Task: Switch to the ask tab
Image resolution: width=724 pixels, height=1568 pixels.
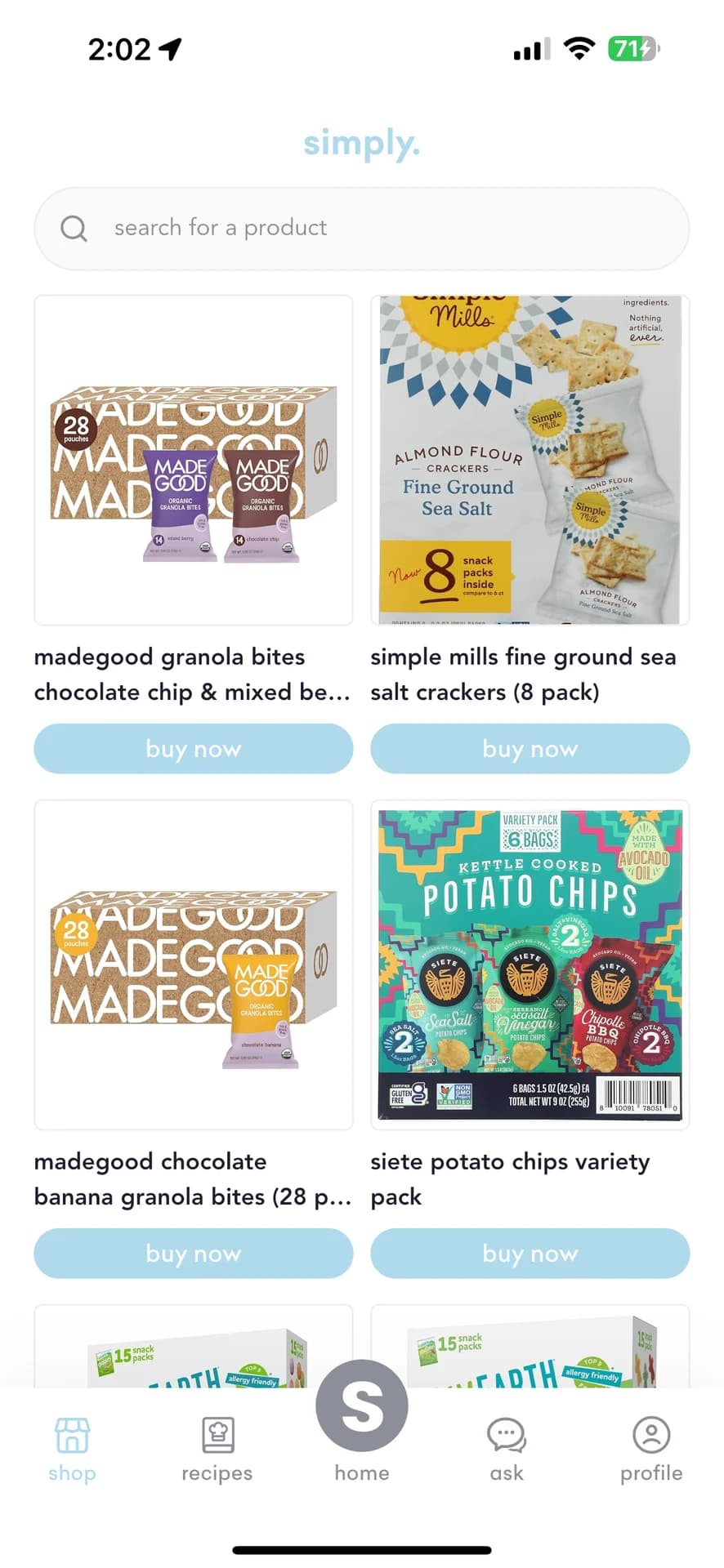Action: pyautogui.click(x=507, y=1449)
